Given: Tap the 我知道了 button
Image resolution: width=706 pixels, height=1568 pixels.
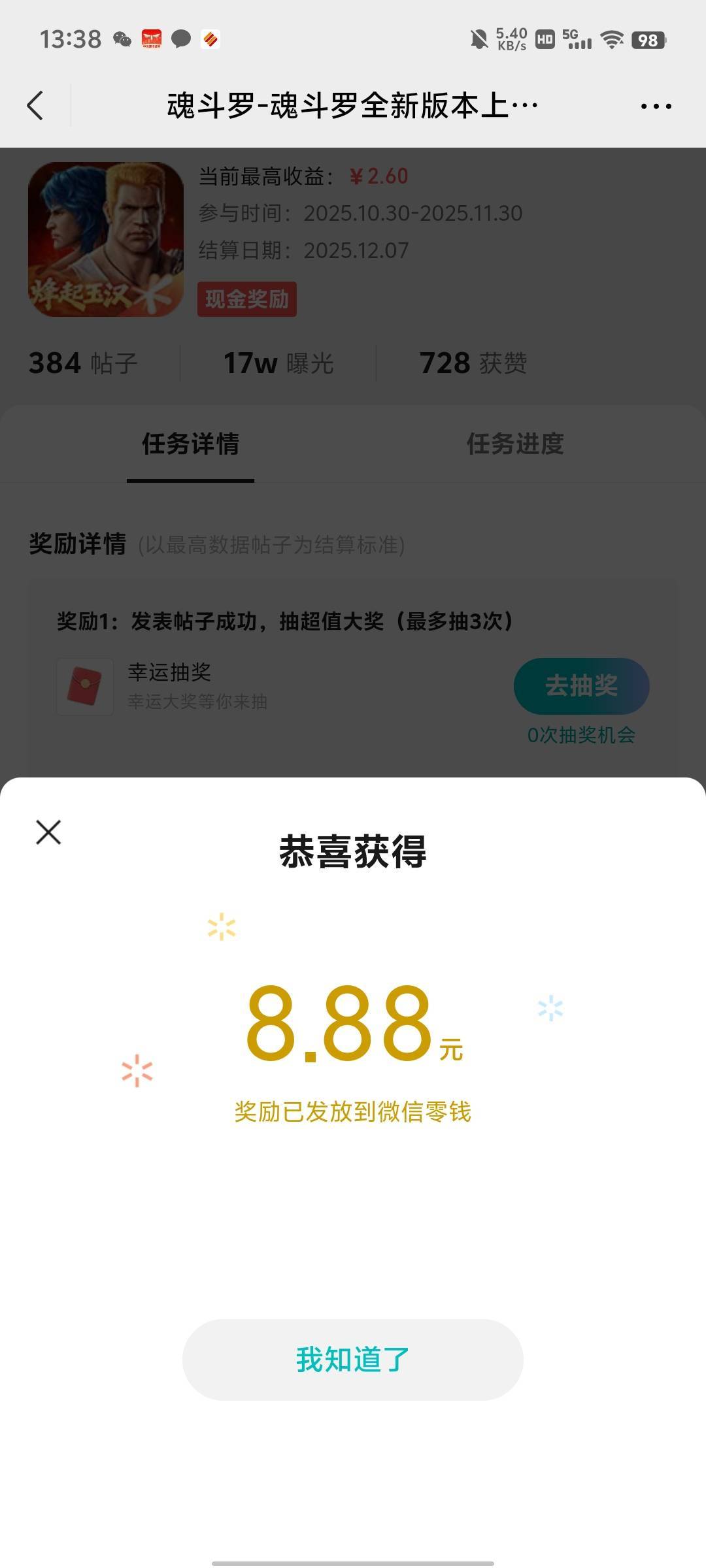Looking at the screenshot, I should [x=353, y=1360].
